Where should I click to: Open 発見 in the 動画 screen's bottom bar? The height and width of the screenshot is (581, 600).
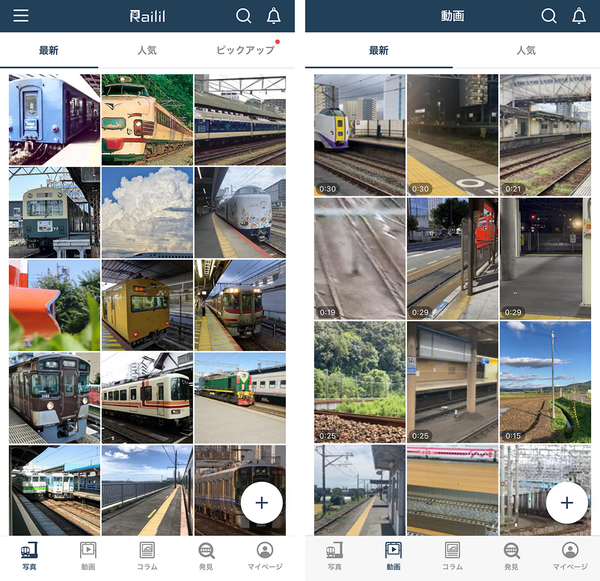click(511, 556)
